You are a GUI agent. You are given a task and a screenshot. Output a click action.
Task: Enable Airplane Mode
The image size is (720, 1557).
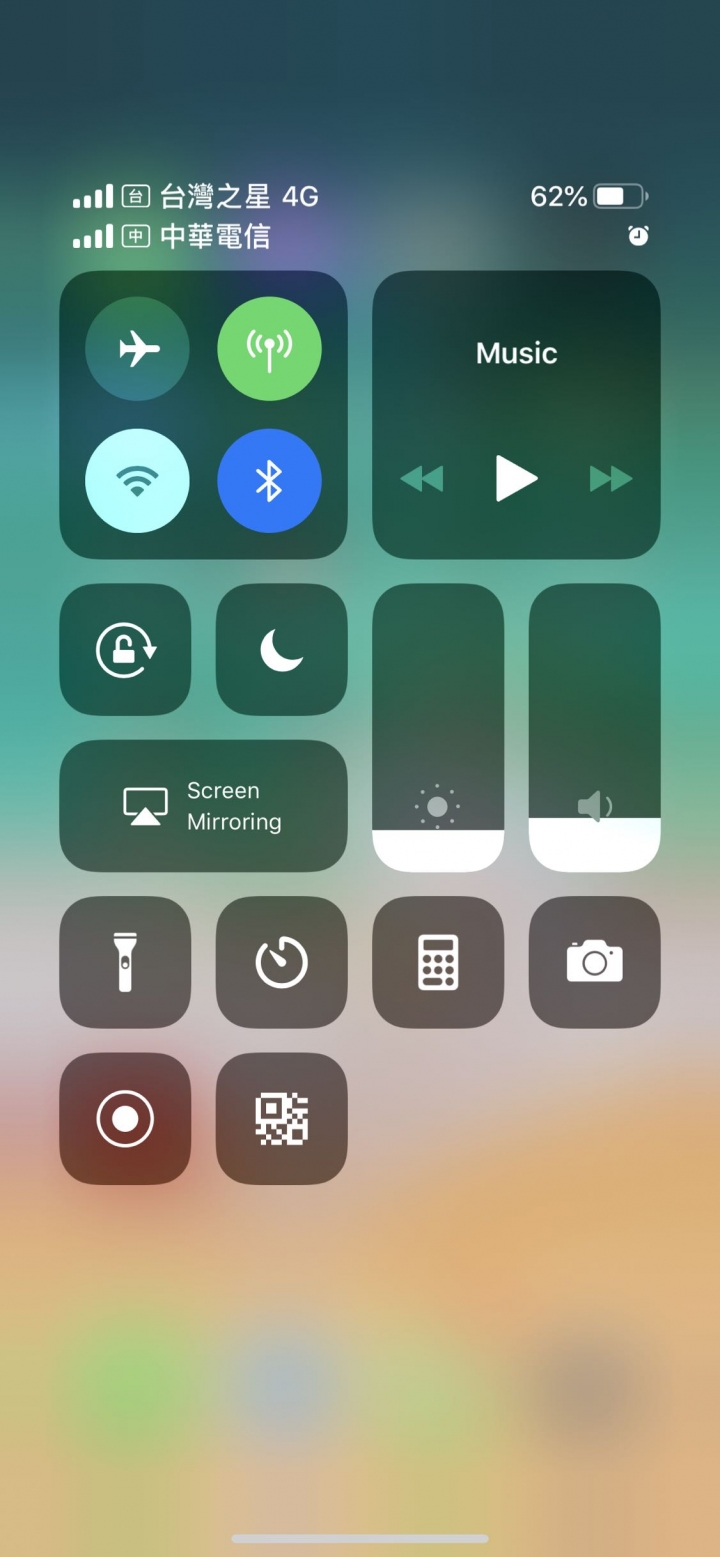coord(138,349)
